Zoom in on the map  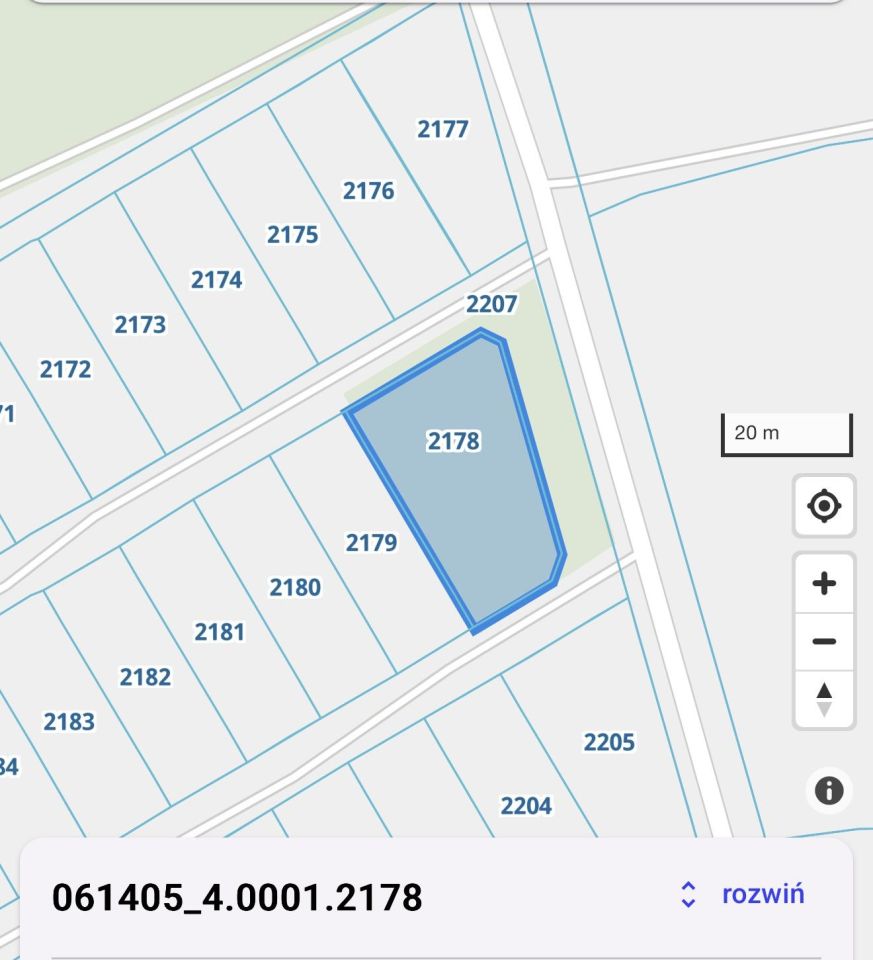pos(824,584)
